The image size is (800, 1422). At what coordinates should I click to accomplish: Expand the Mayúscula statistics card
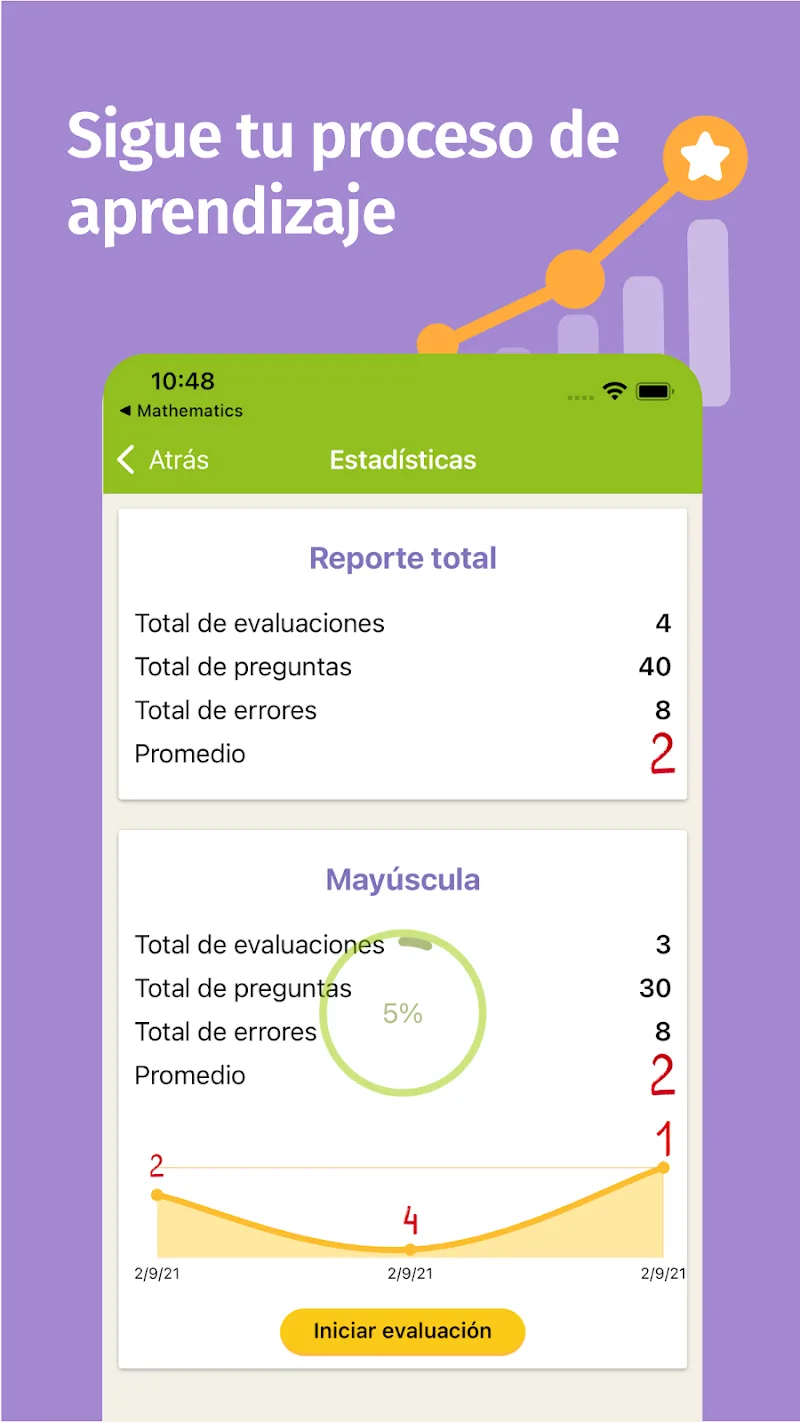[x=402, y=879]
